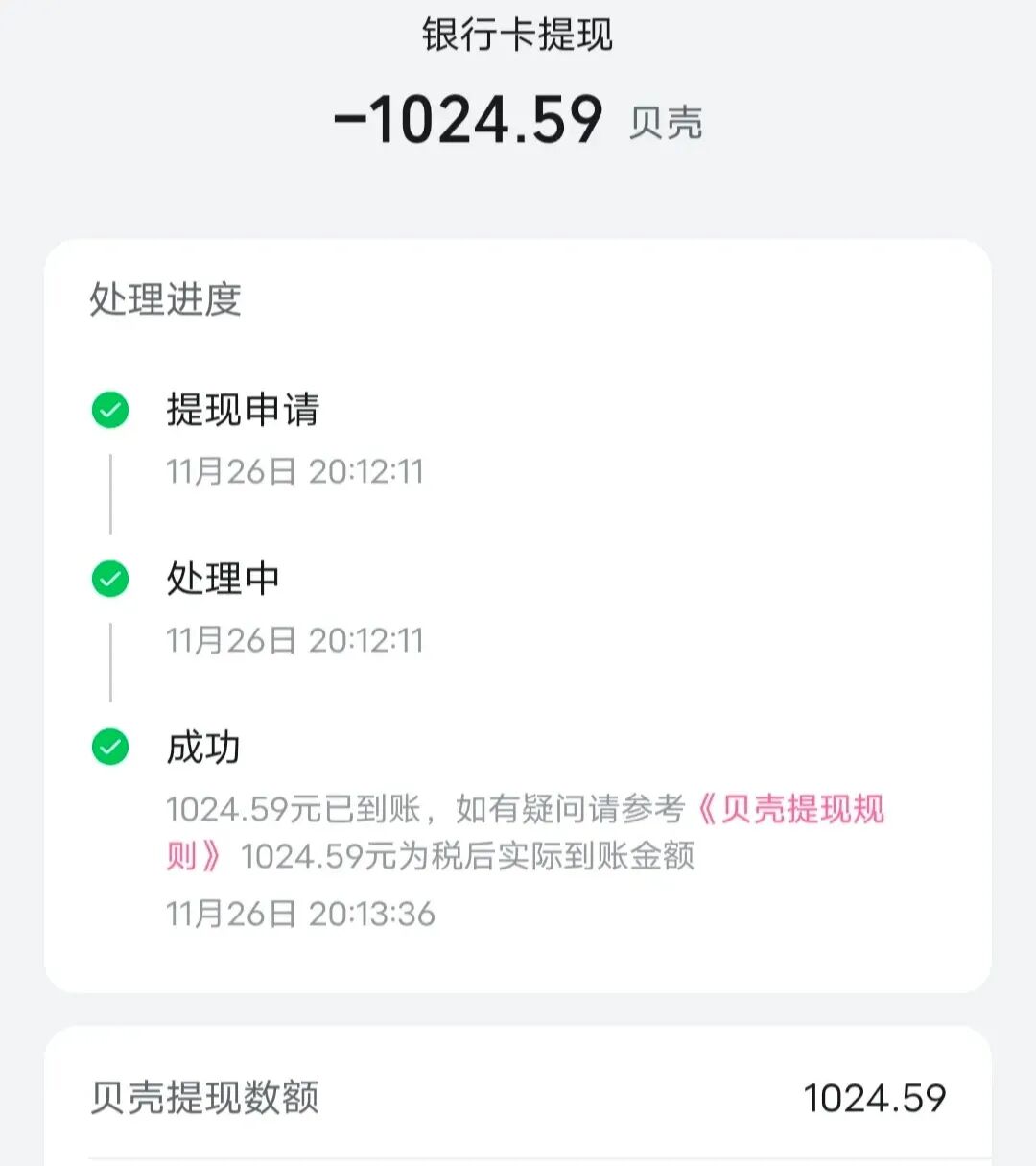Screen dimensions: 1036x1166
Task: Click the 成功 status text
Action: pyautogui.click(x=202, y=748)
